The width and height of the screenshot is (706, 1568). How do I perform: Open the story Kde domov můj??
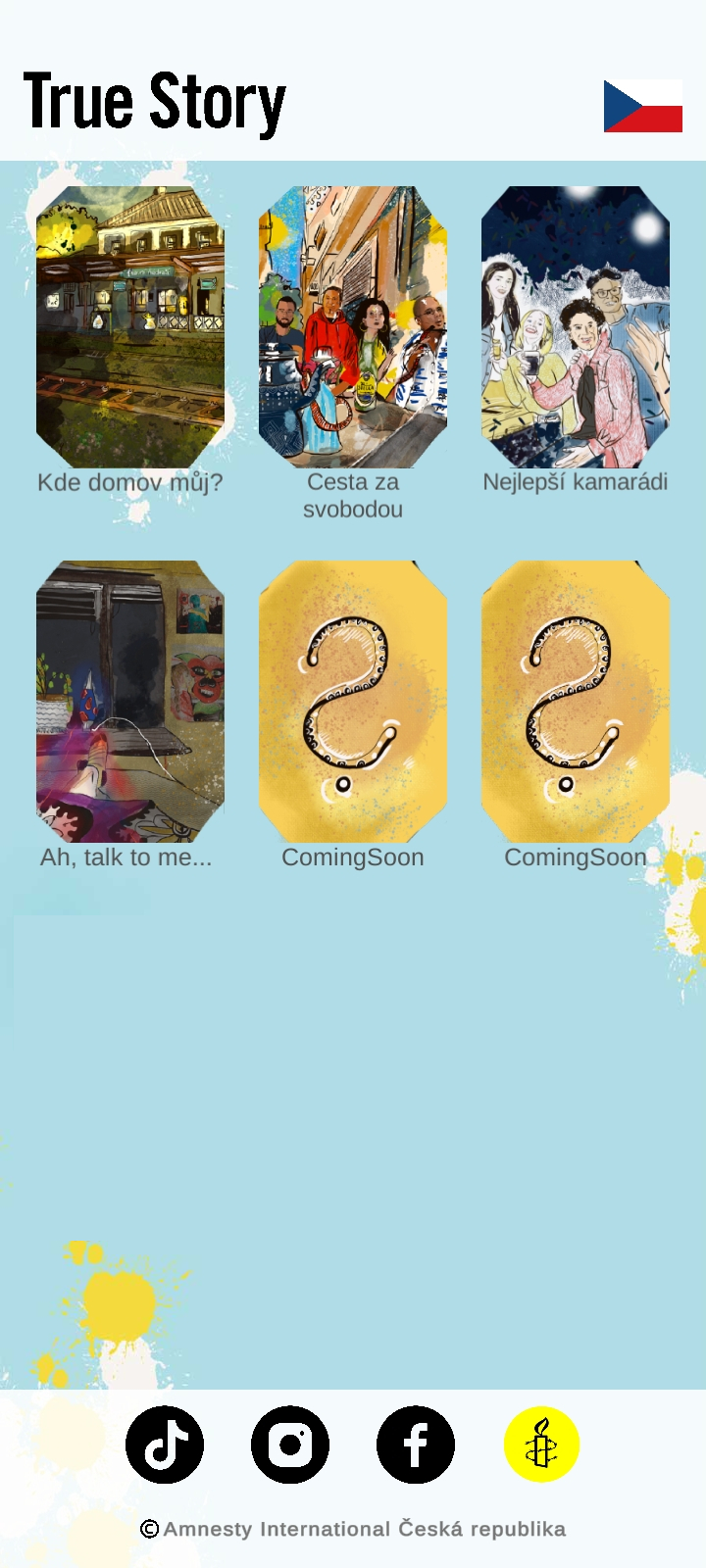pyautogui.click(x=130, y=327)
